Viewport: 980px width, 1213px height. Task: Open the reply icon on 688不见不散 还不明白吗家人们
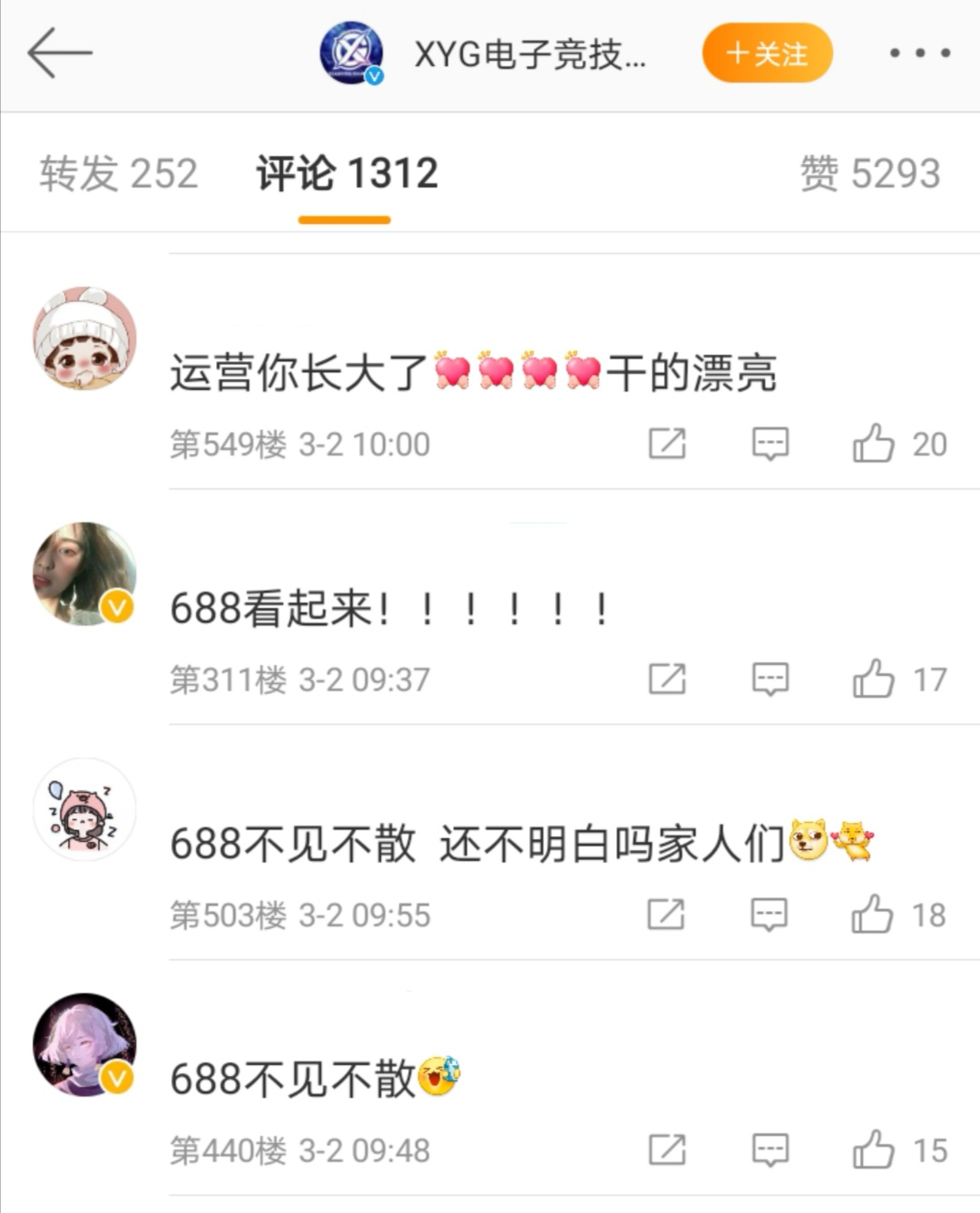tap(769, 916)
